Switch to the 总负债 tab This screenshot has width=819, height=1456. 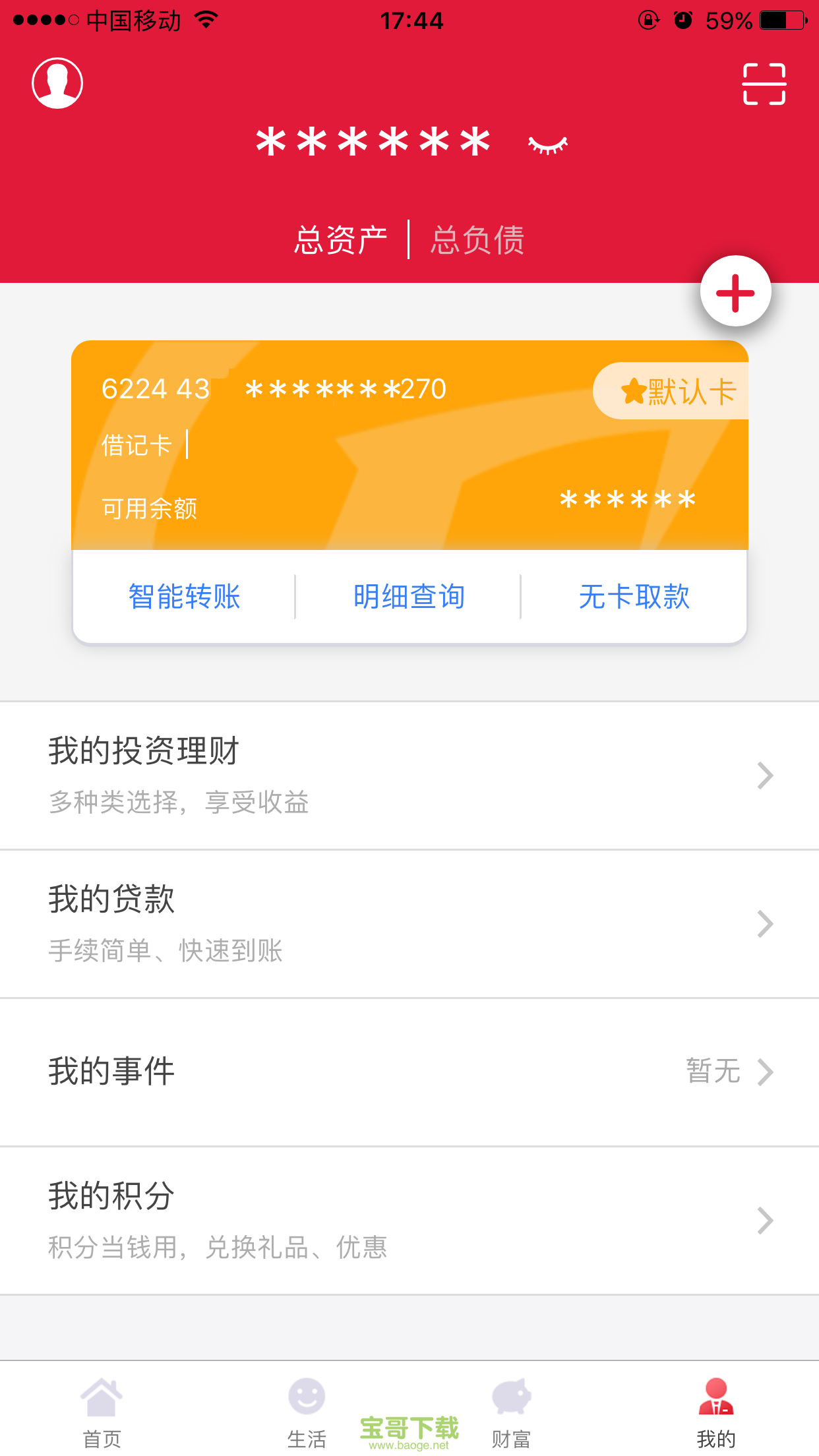point(478,239)
